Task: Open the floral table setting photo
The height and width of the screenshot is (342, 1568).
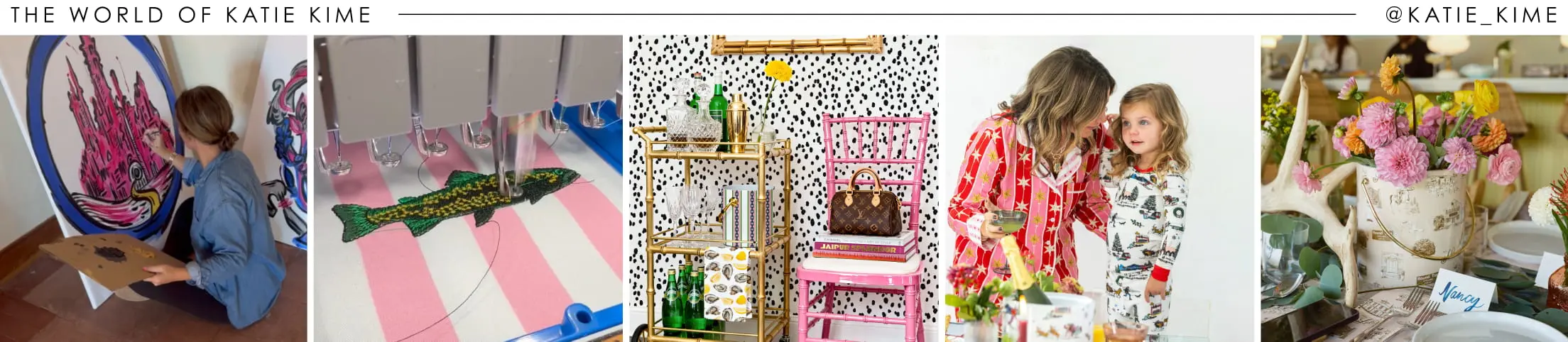Action: (x=1414, y=189)
